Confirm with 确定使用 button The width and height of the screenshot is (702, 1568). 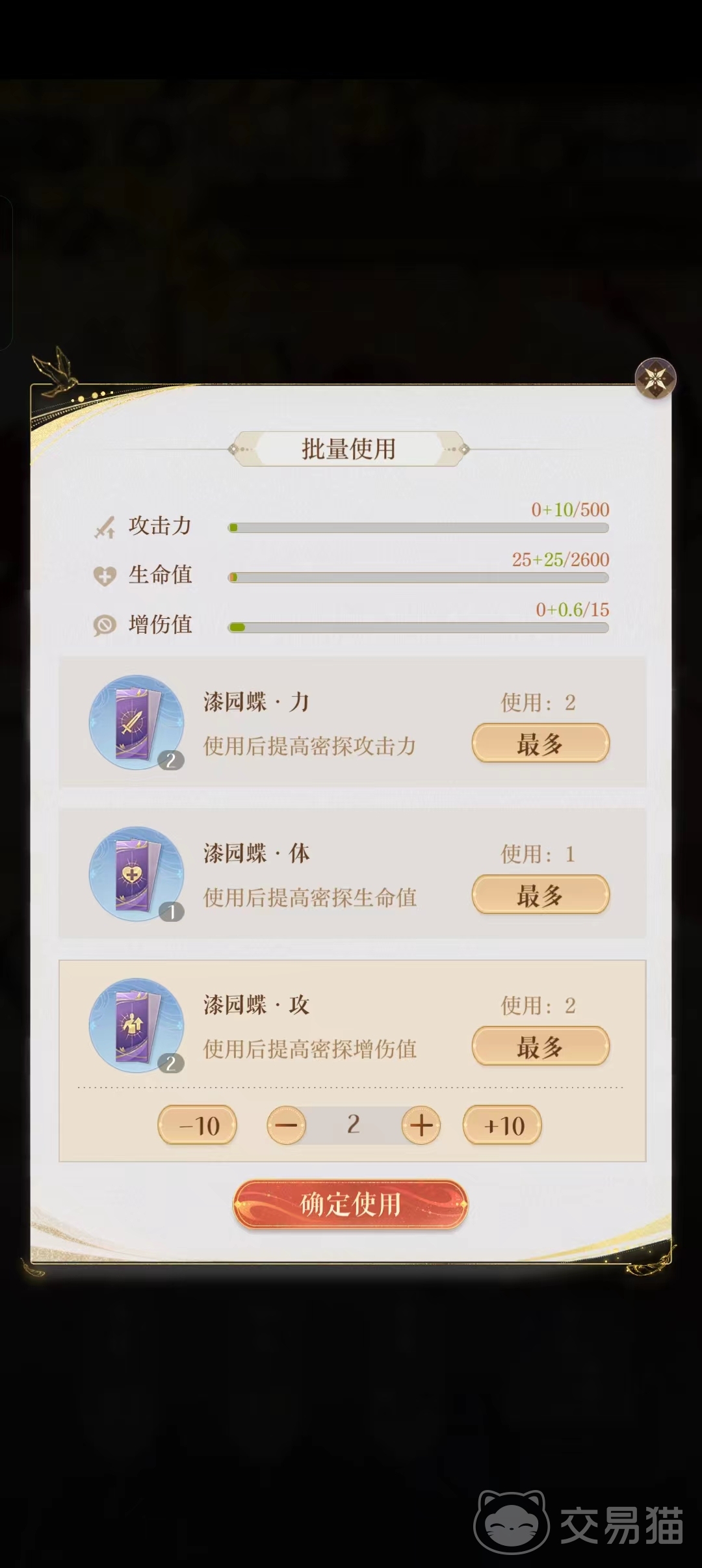(350, 1205)
